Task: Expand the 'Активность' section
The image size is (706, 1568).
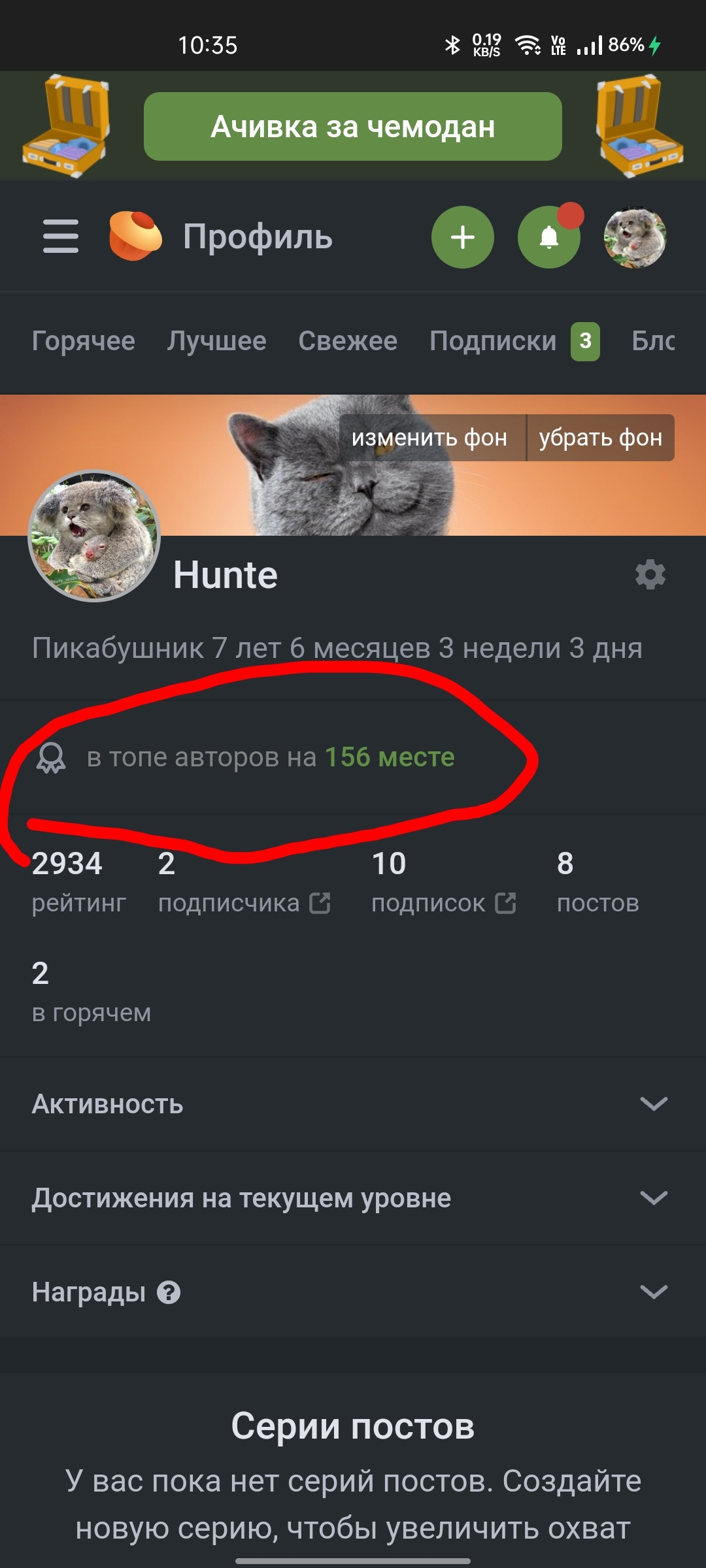Action: coord(353,1104)
